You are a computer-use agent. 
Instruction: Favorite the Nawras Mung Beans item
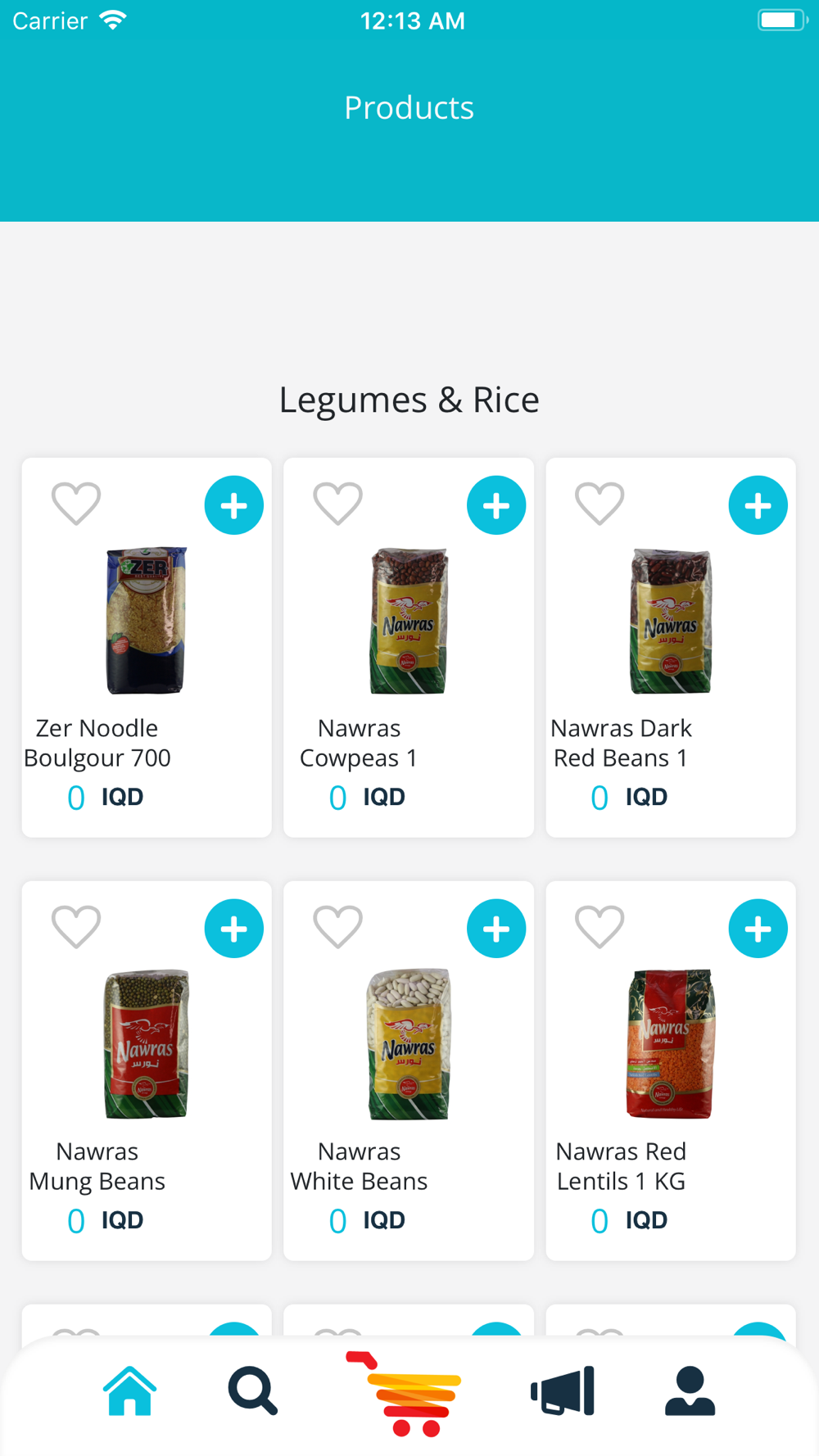click(x=76, y=927)
